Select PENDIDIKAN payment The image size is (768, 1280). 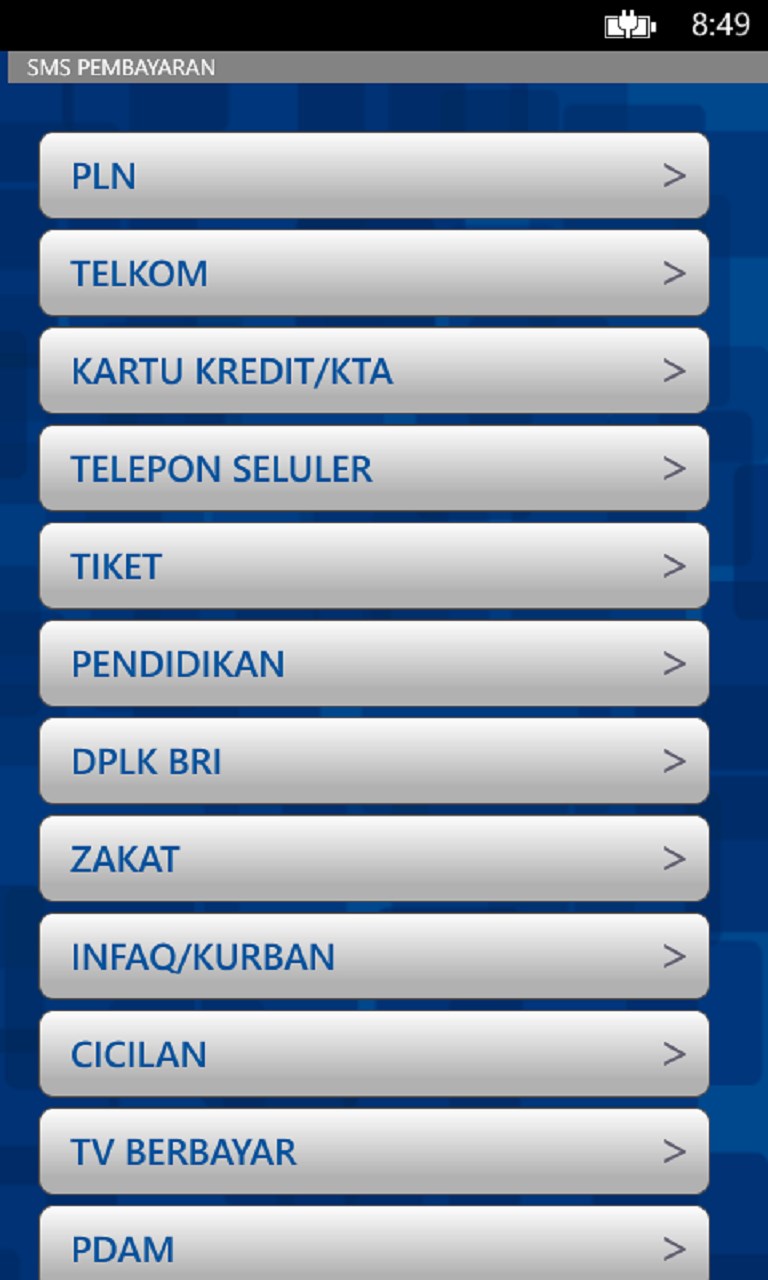tap(374, 663)
